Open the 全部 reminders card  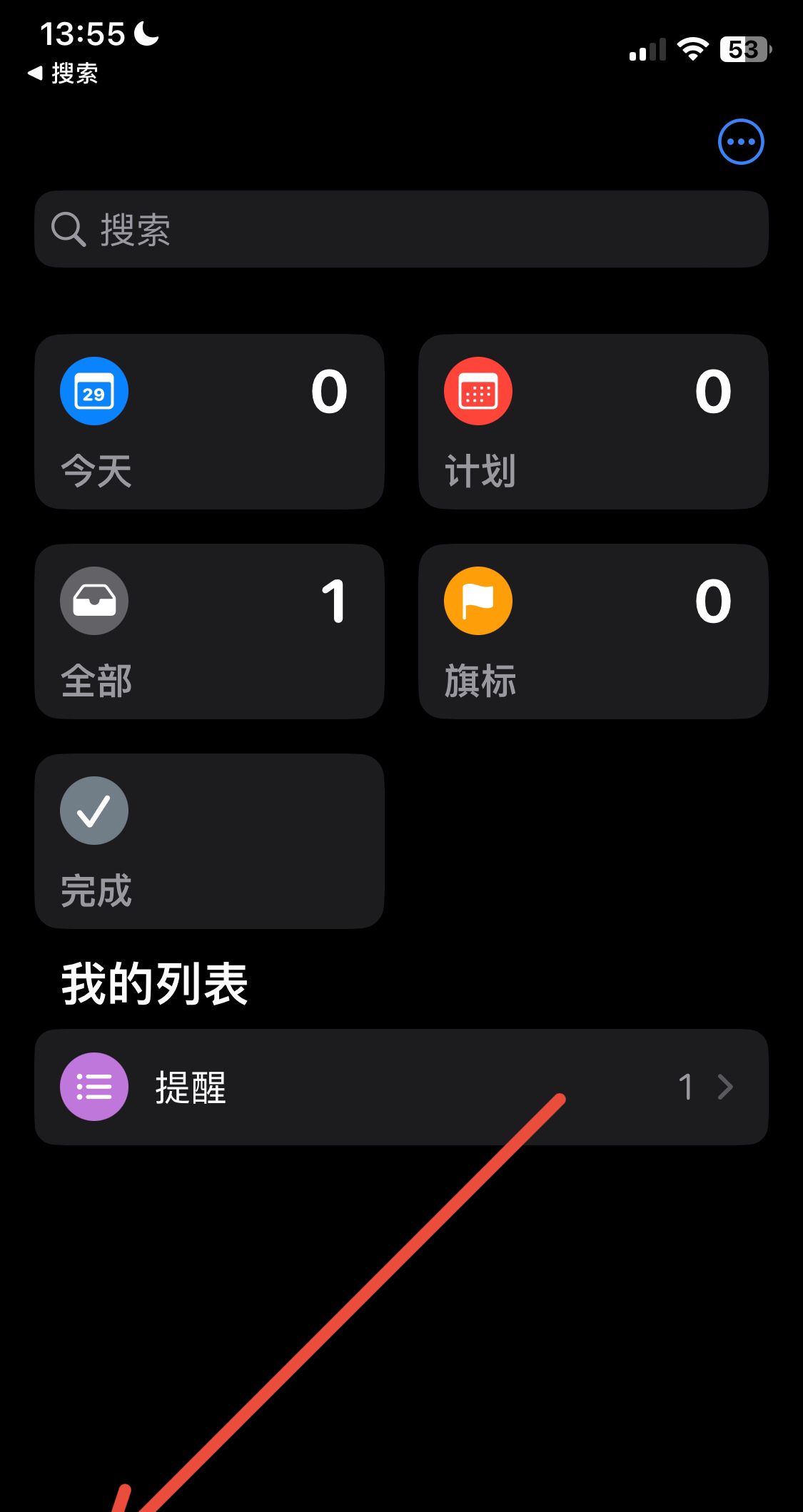pos(209,631)
